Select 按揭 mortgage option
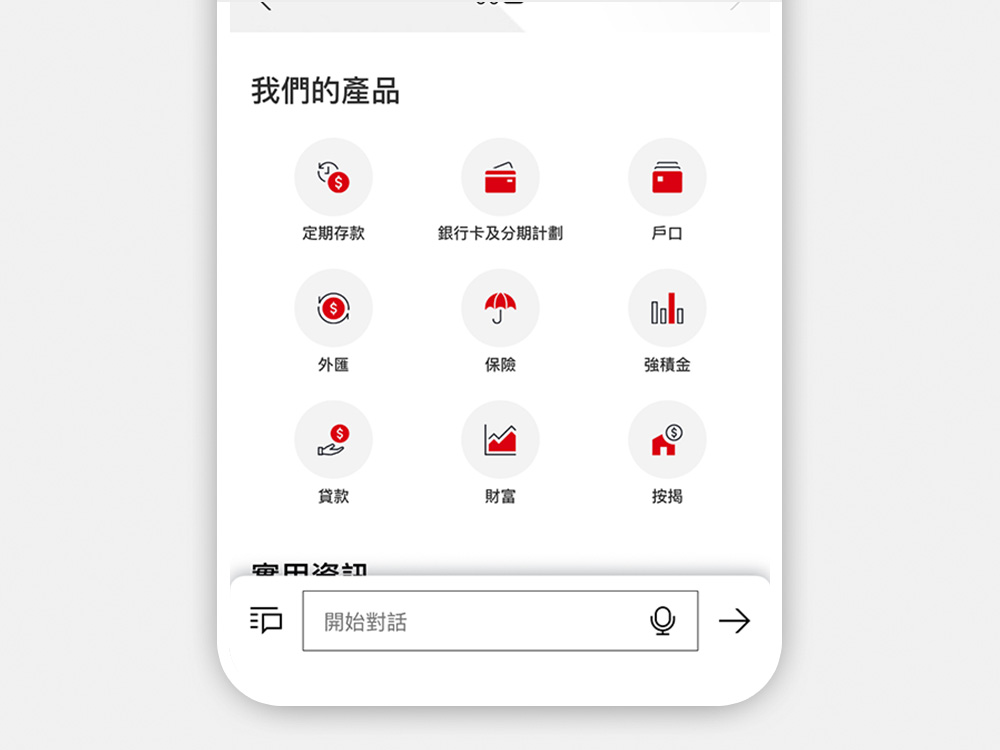This screenshot has height=750, width=1000. 667,440
